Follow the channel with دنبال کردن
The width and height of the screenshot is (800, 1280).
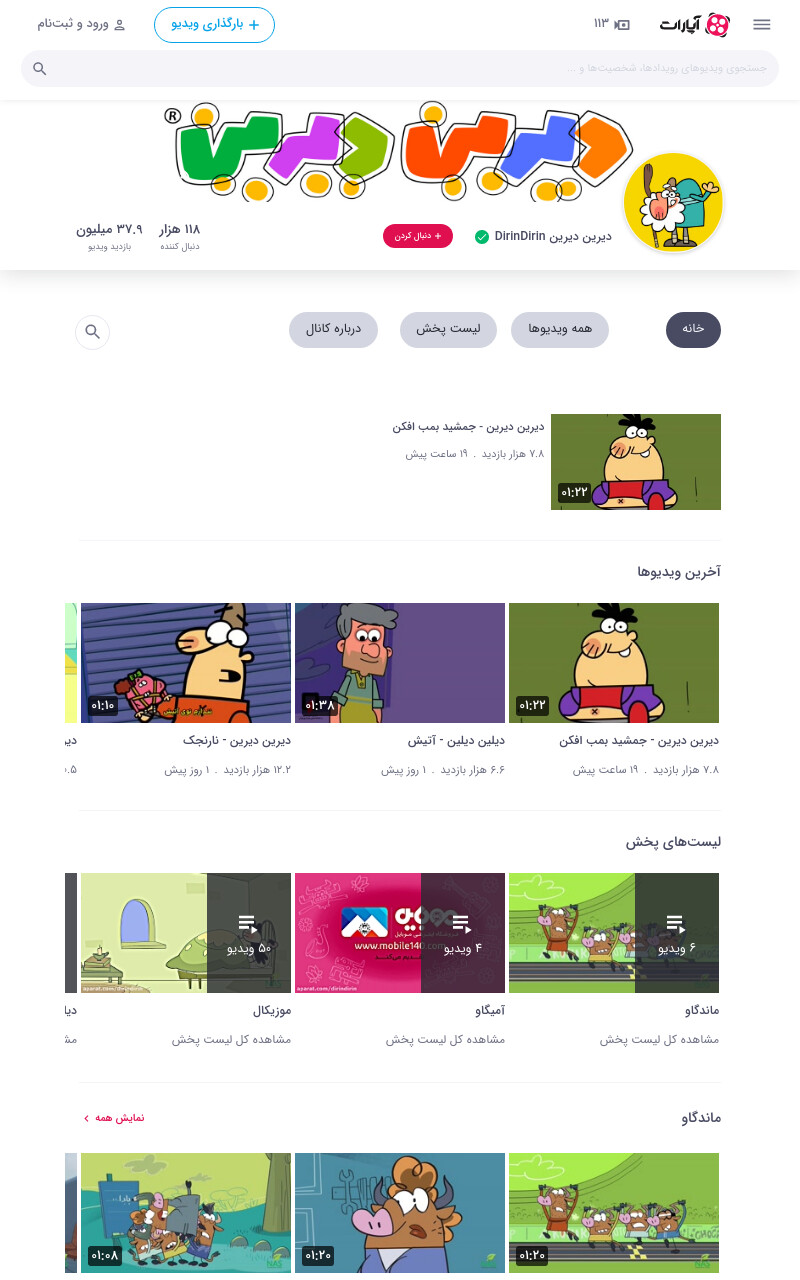coord(418,236)
